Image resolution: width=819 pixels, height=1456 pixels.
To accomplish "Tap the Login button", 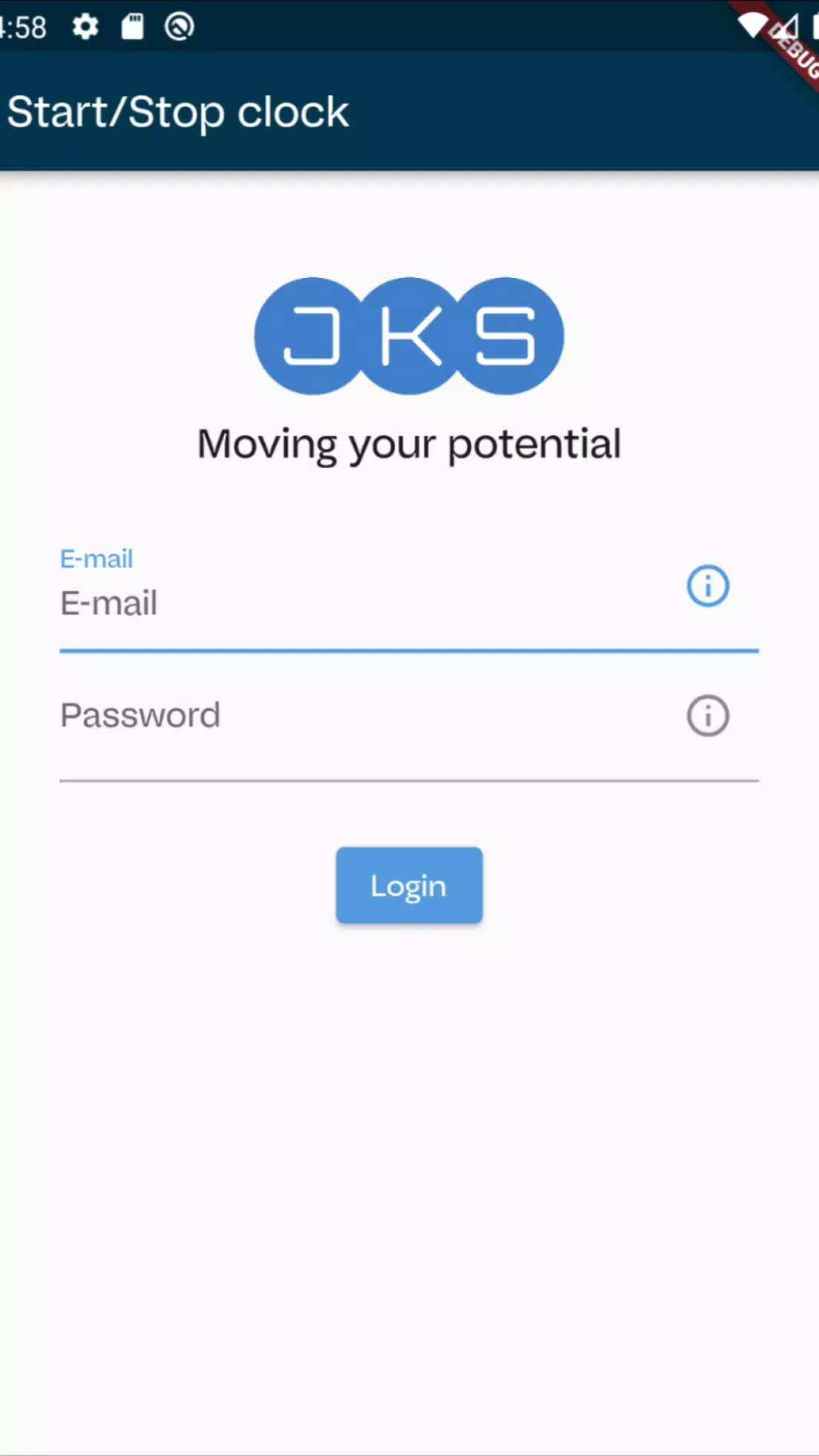I will click(x=409, y=885).
